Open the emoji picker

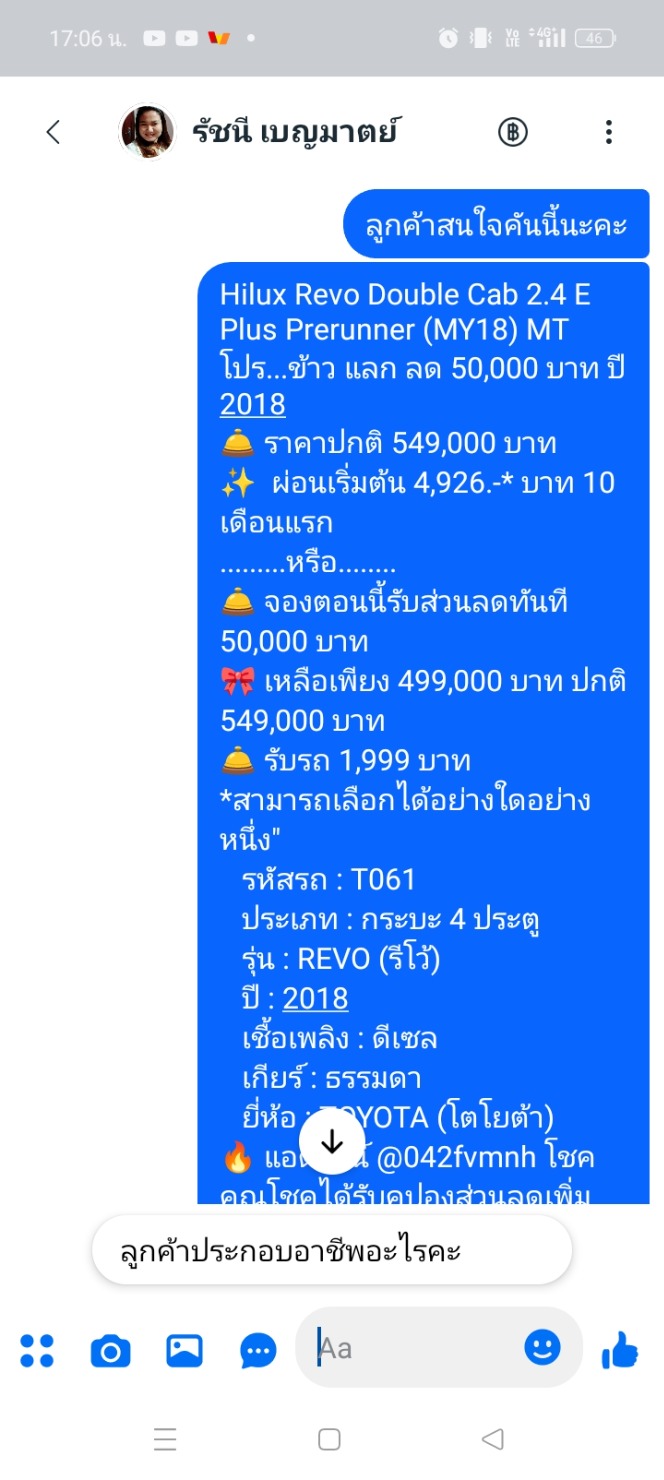543,1348
